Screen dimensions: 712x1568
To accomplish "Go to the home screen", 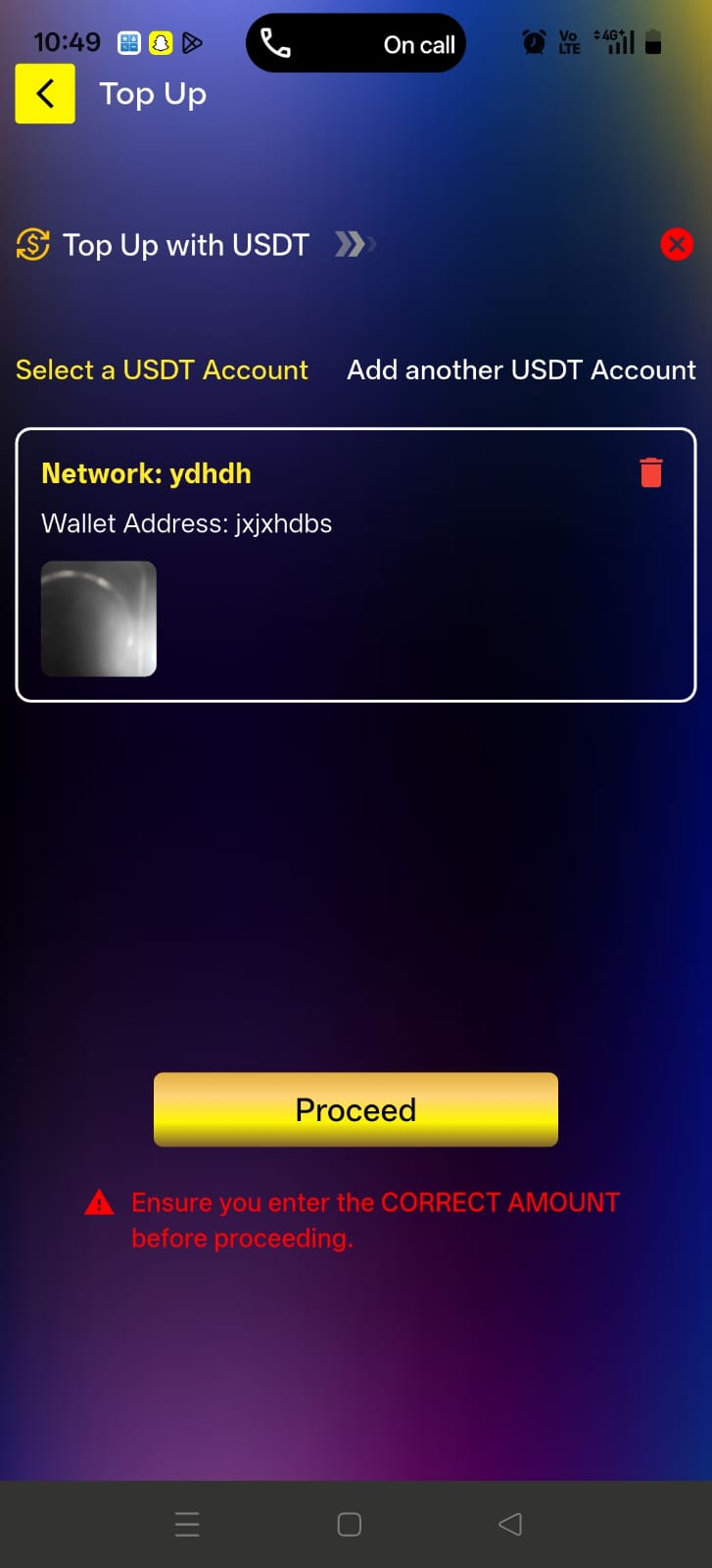I will (x=350, y=1524).
